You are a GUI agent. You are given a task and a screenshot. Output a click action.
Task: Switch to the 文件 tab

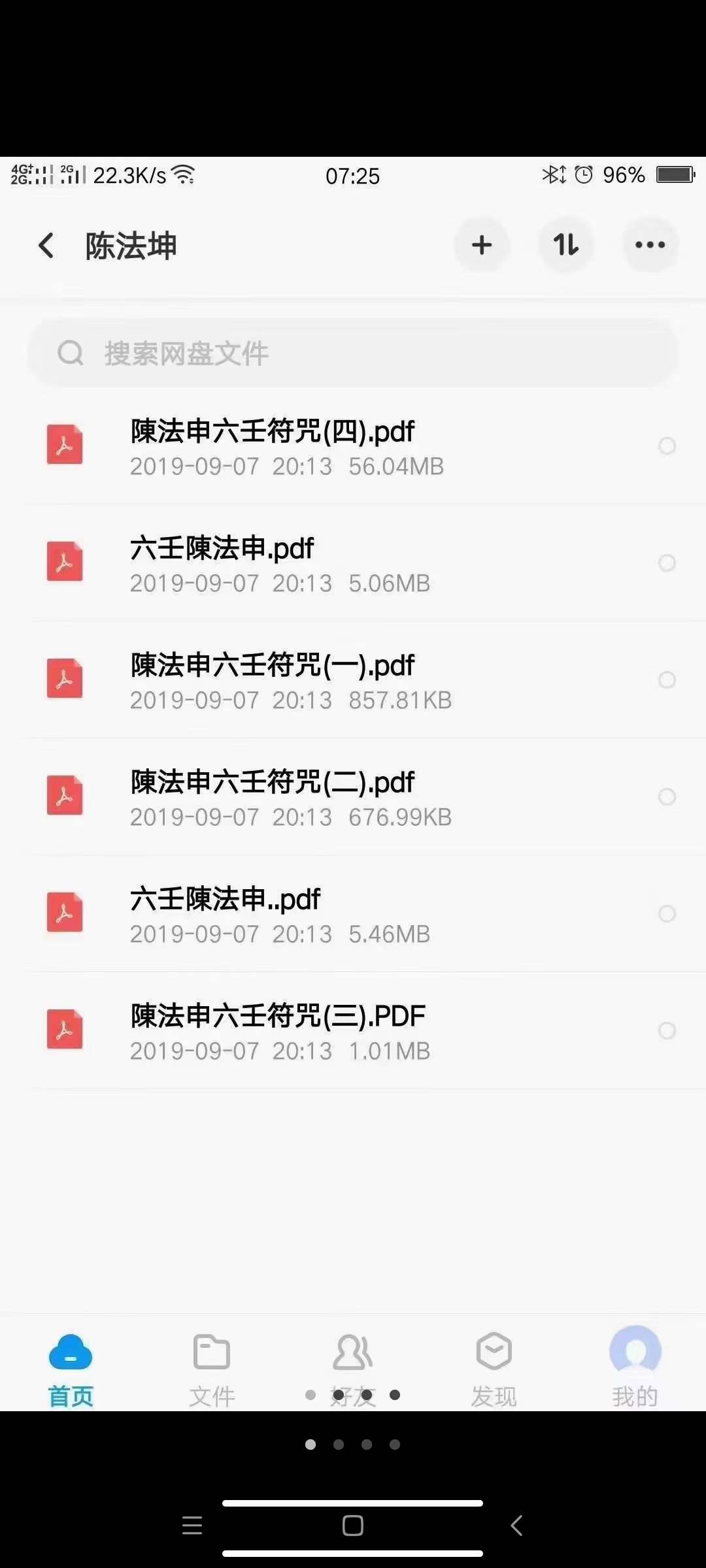212,1369
